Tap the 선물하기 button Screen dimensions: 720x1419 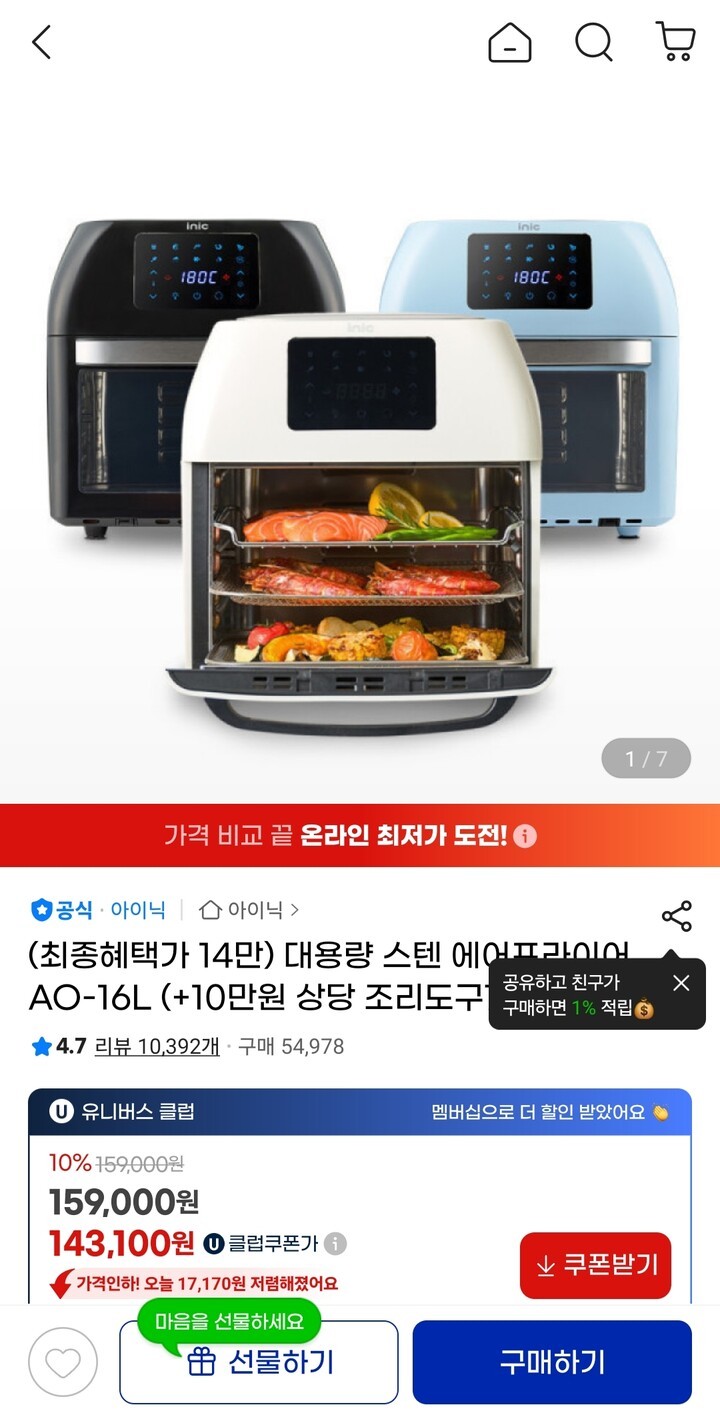pyautogui.click(x=259, y=1362)
